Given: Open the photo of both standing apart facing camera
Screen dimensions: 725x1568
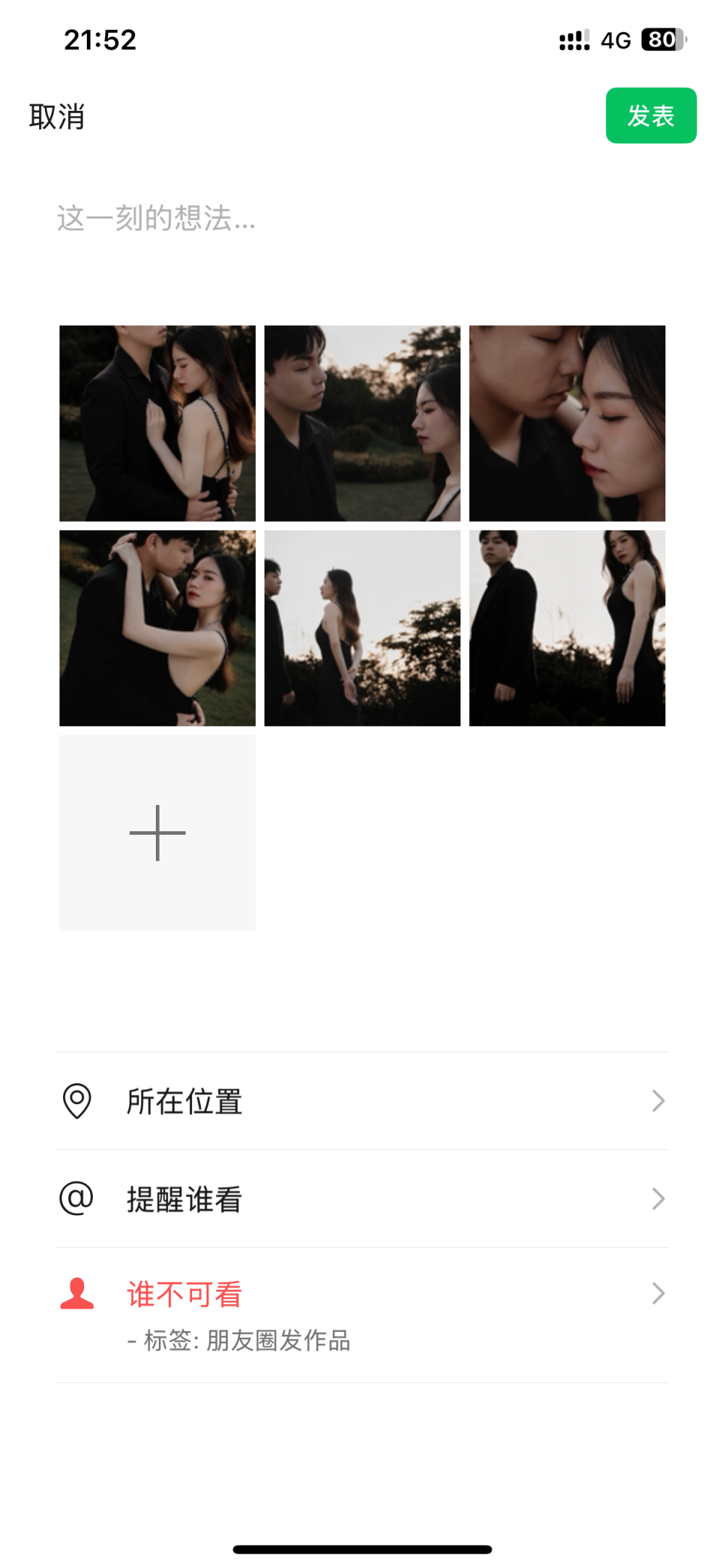Looking at the screenshot, I should click(567, 627).
